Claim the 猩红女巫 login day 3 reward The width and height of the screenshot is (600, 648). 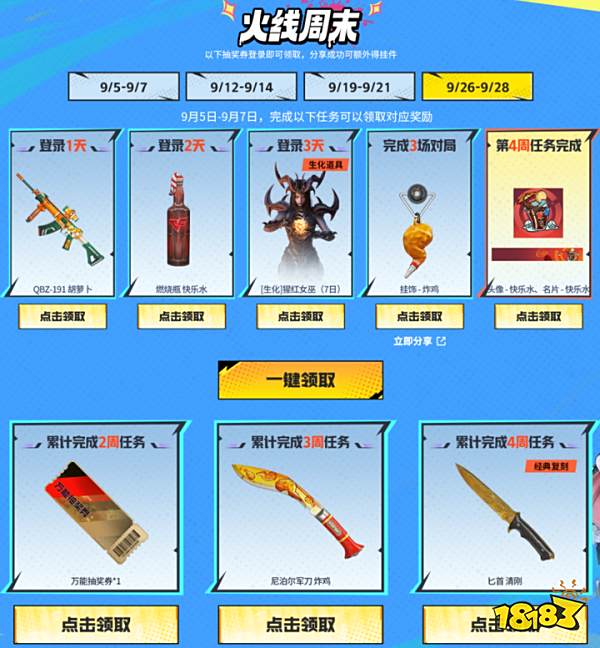click(301, 317)
